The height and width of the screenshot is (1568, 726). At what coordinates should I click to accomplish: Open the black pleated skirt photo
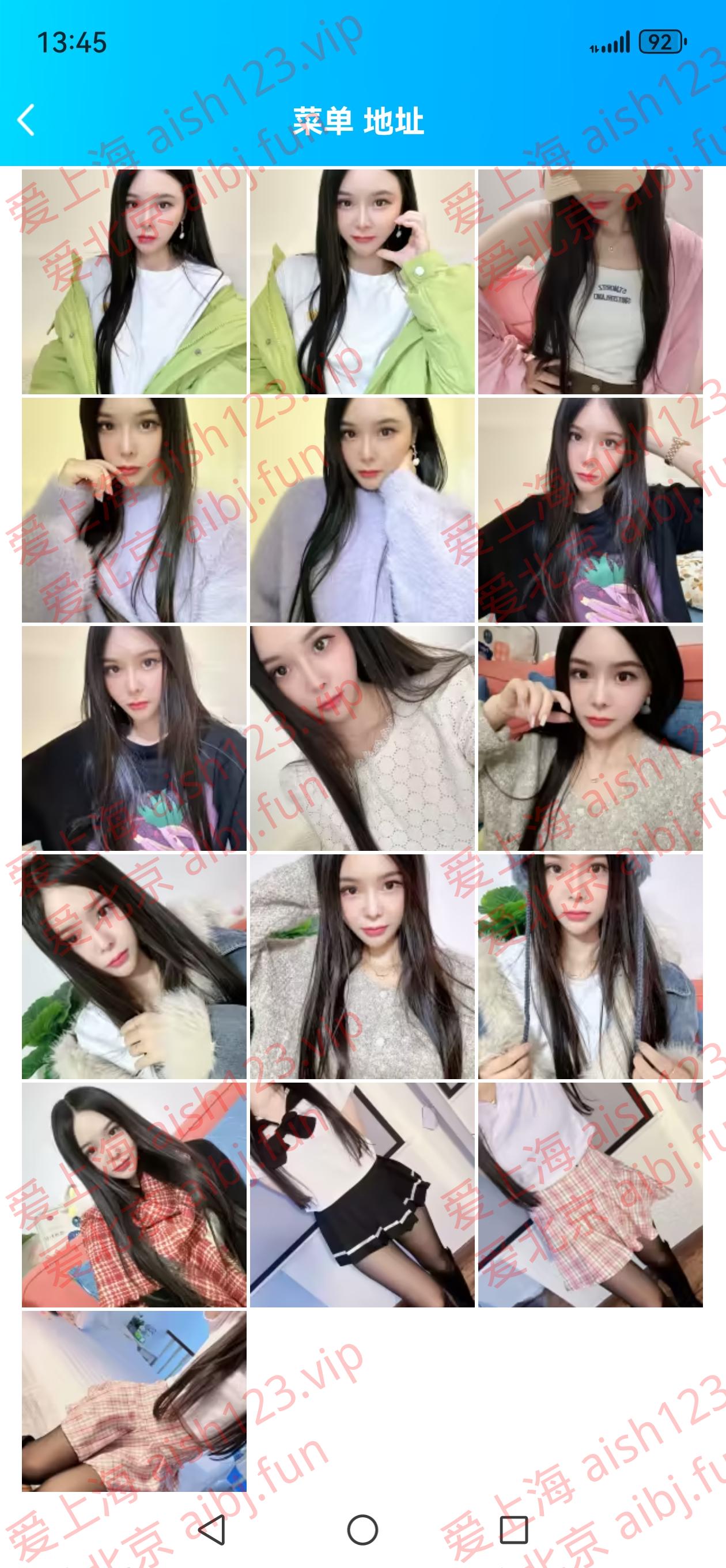(361, 1194)
